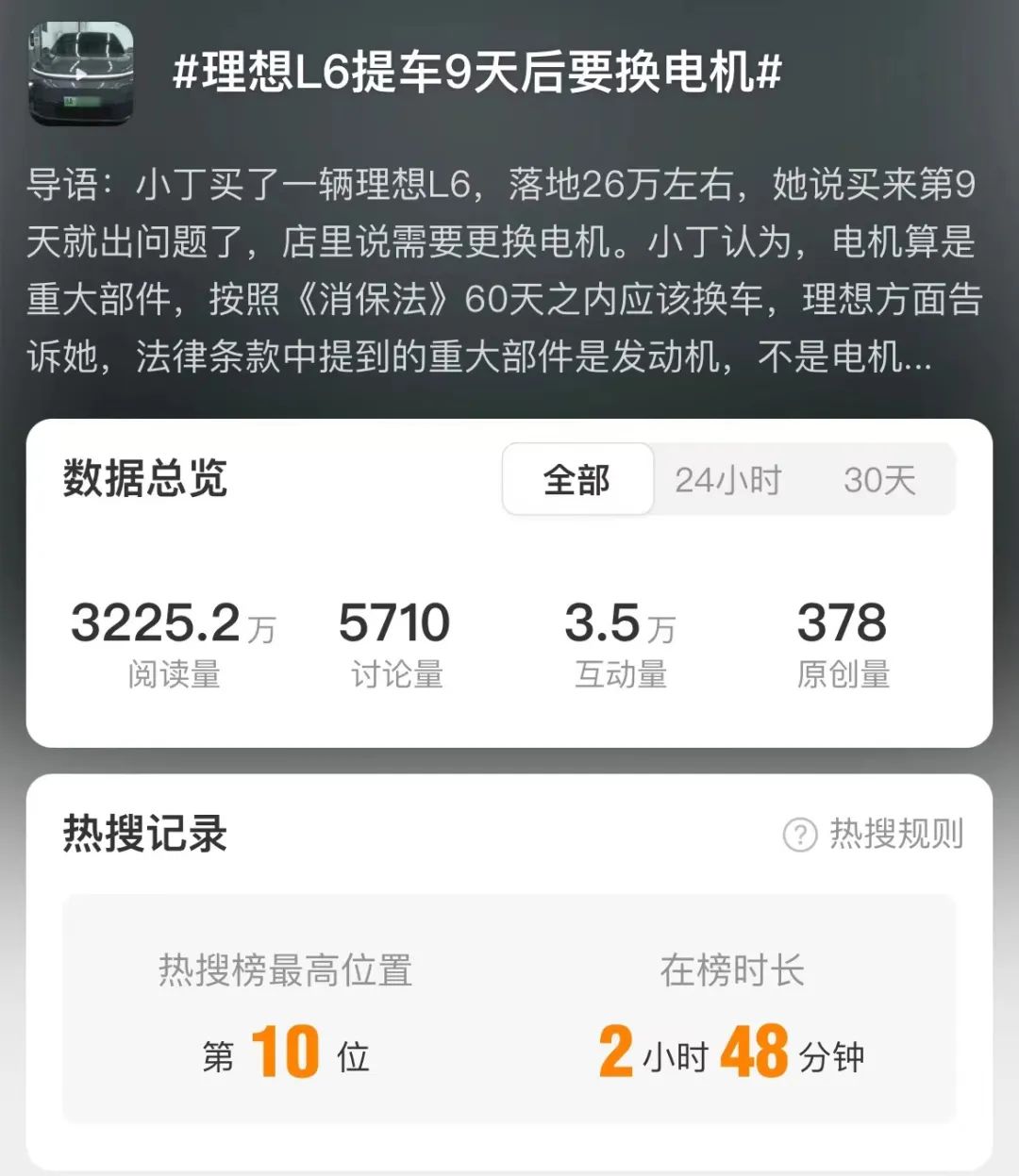Switch to the 30天 data tab
The image size is (1019, 1176).
(x=879, y=480)
